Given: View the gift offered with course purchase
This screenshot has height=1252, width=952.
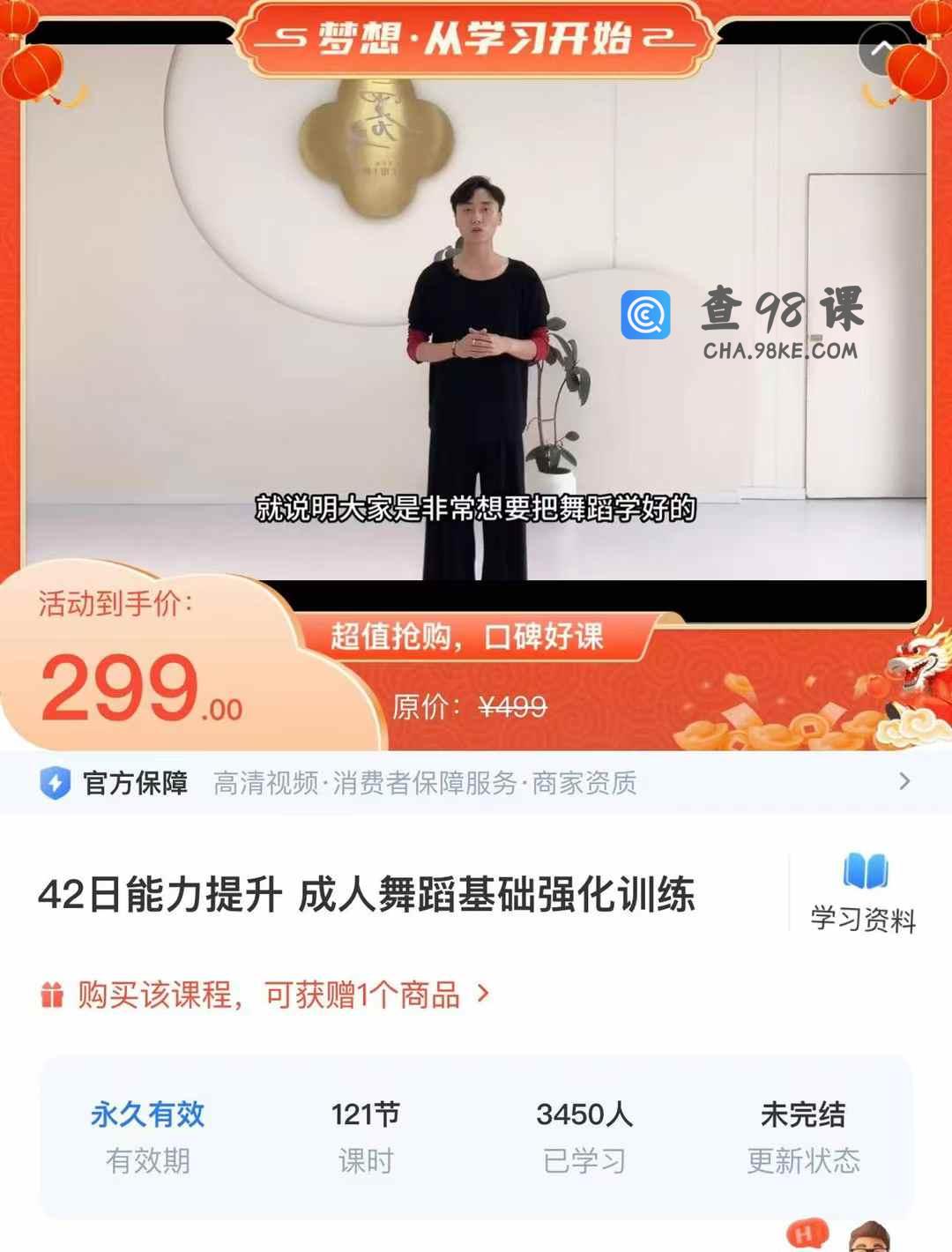Looking at the screenshot, I should 264,995.
